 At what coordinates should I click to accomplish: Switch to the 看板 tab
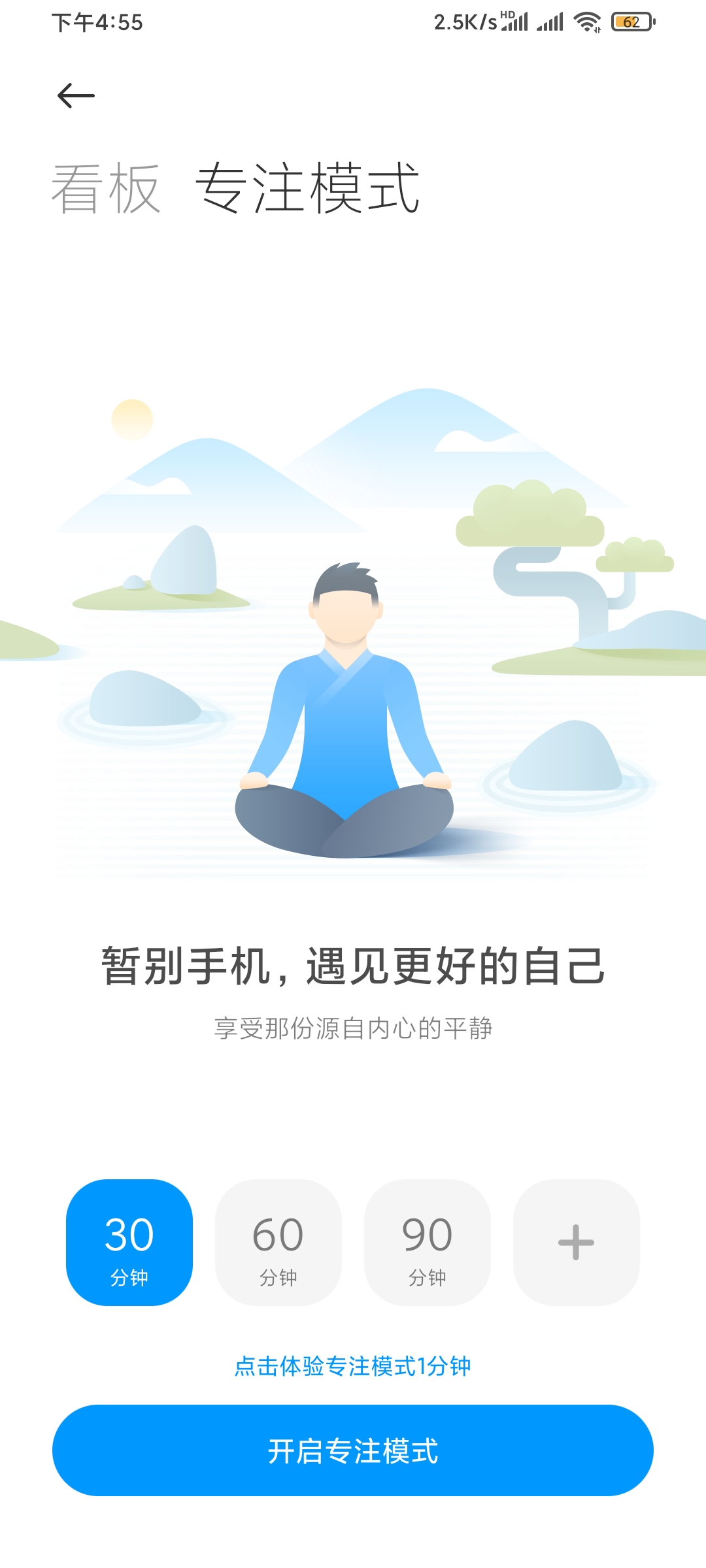coord(106,189)
